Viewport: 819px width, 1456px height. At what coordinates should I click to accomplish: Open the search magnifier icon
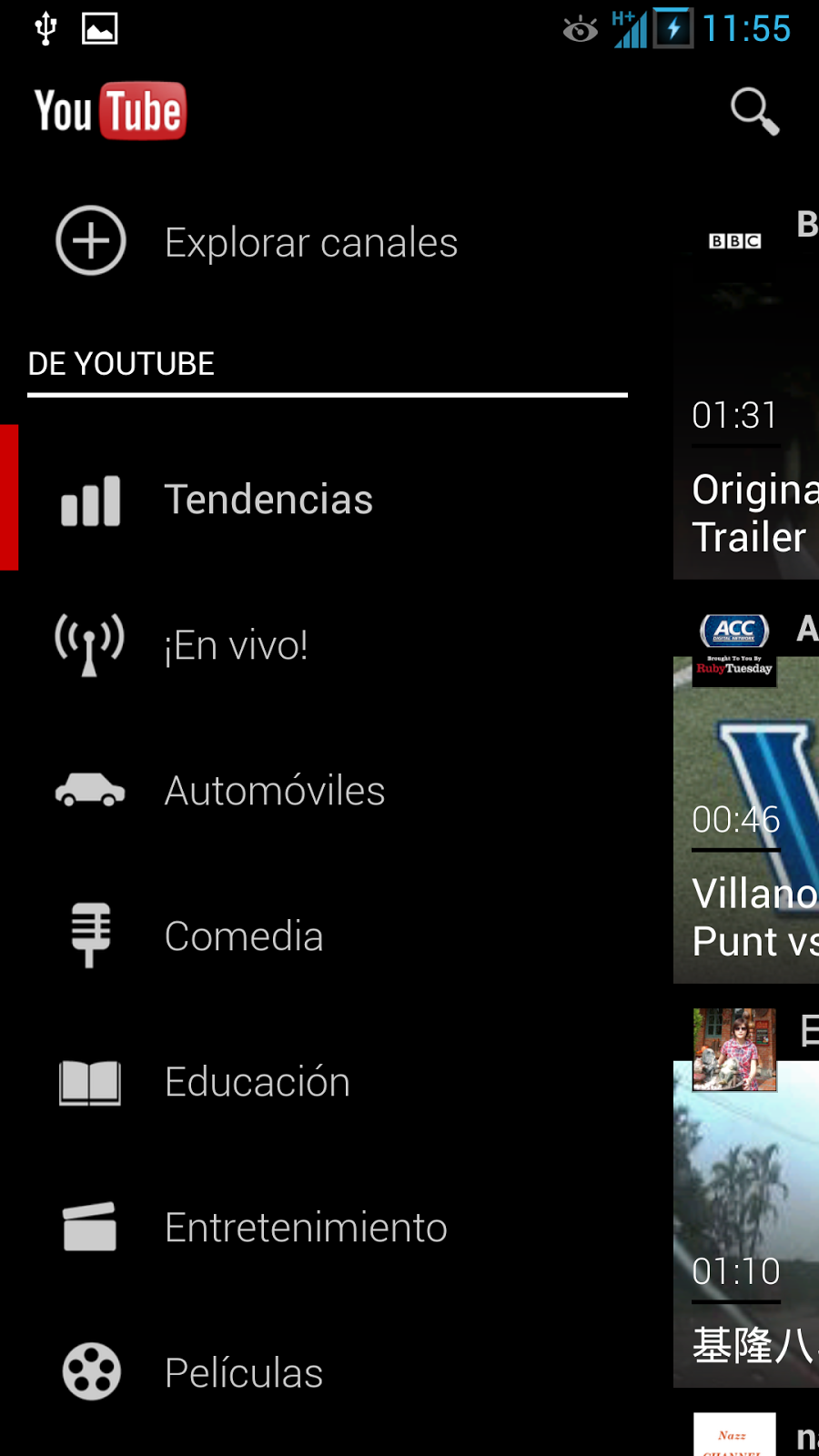pyautogui.click(x=754, y=111)
